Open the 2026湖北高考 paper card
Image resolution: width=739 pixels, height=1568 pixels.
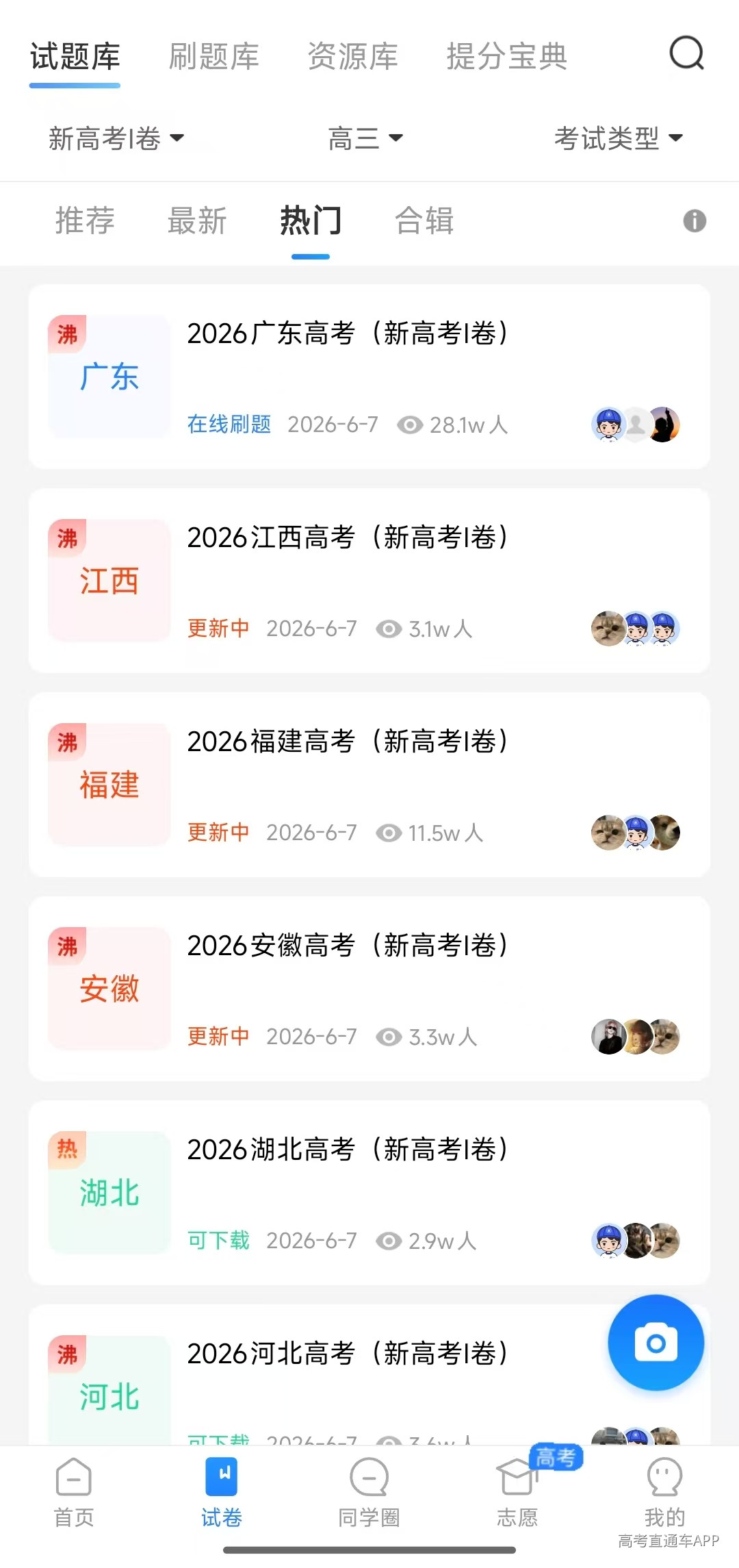[x=369, y=1193]
